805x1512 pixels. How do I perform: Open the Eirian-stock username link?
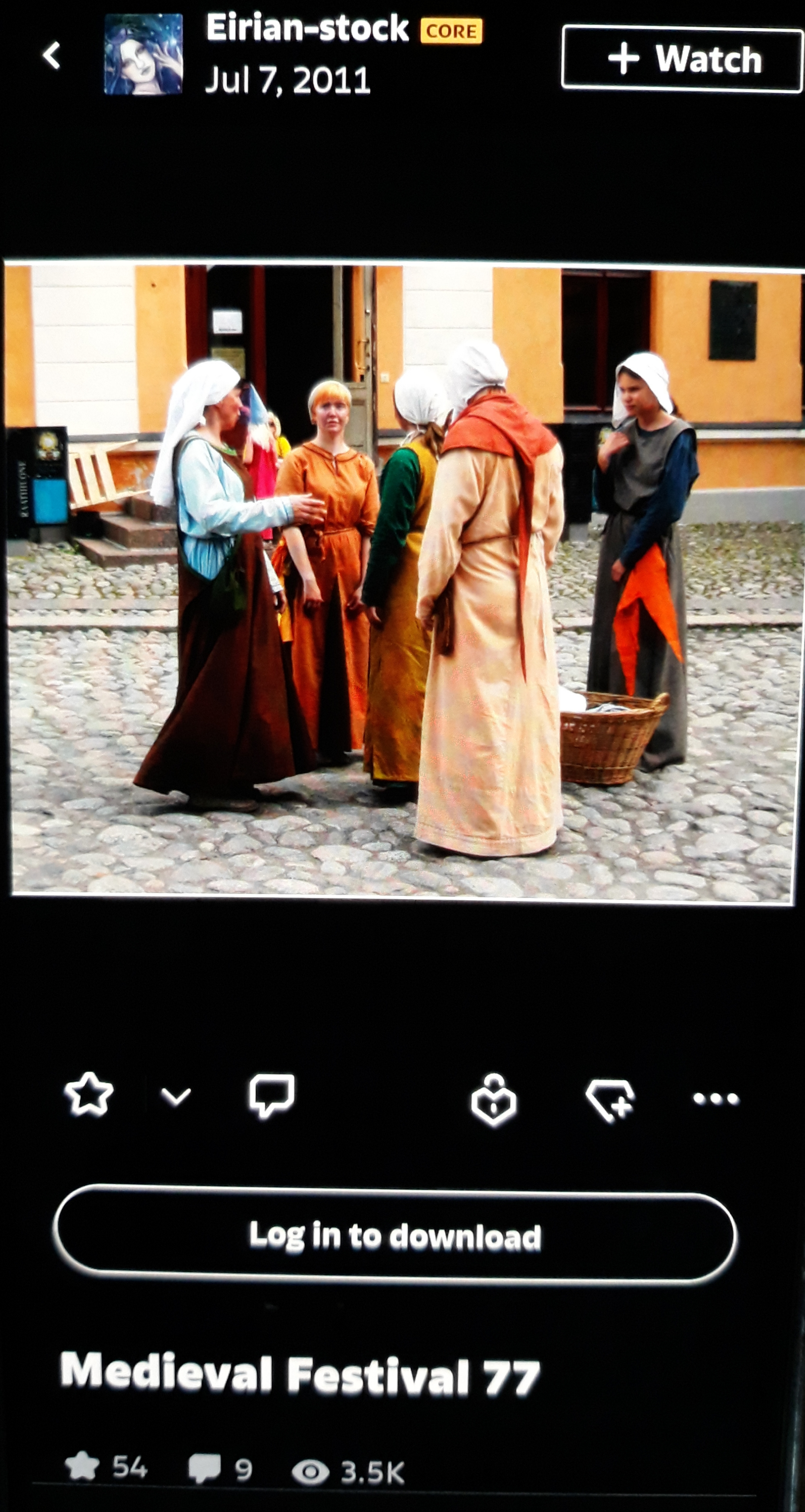[x=307, y=28]
